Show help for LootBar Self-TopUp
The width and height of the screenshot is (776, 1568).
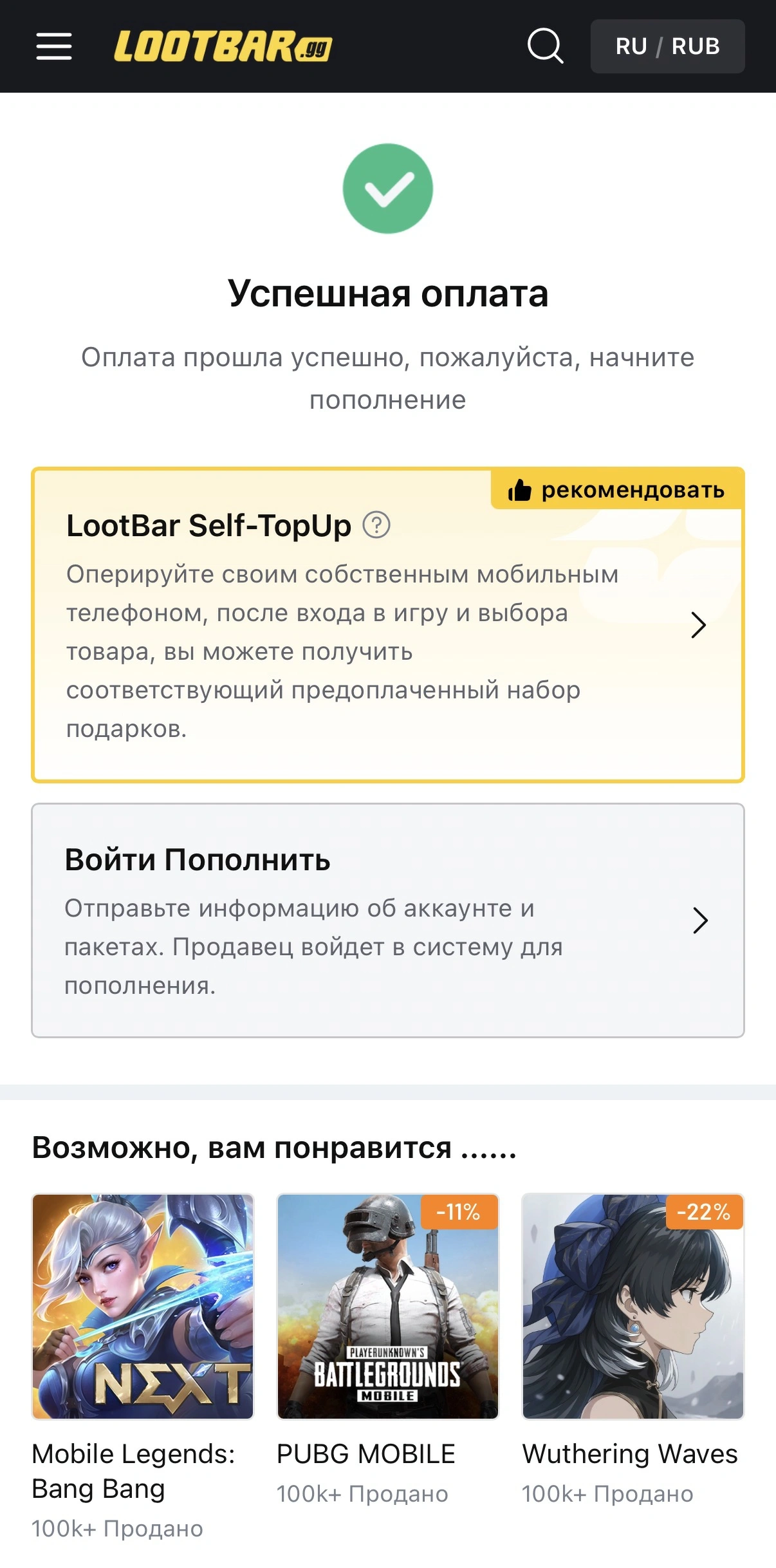[376, 525]
